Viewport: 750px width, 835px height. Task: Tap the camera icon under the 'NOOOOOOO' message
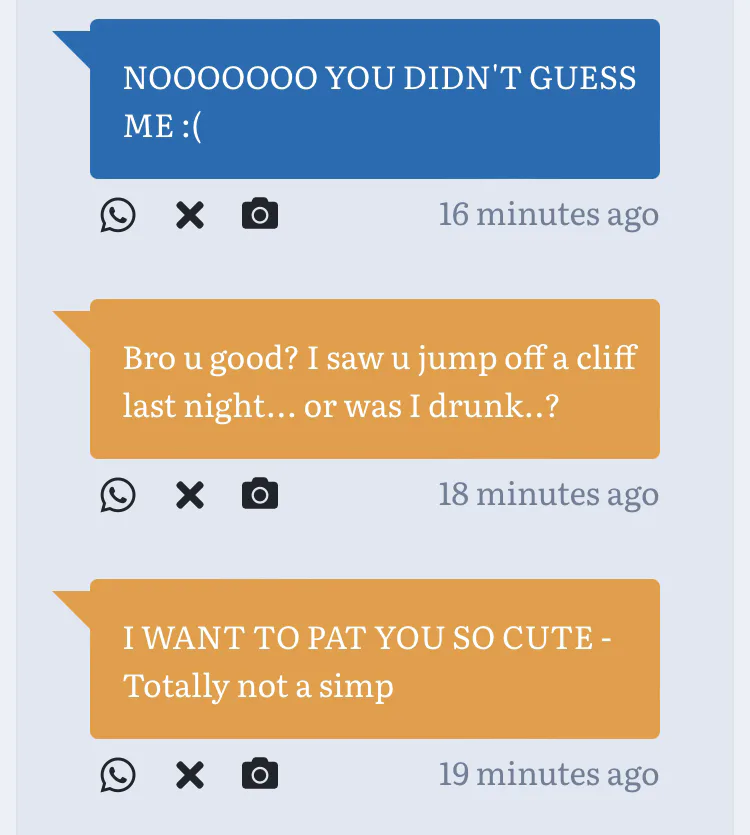point(260,214)
